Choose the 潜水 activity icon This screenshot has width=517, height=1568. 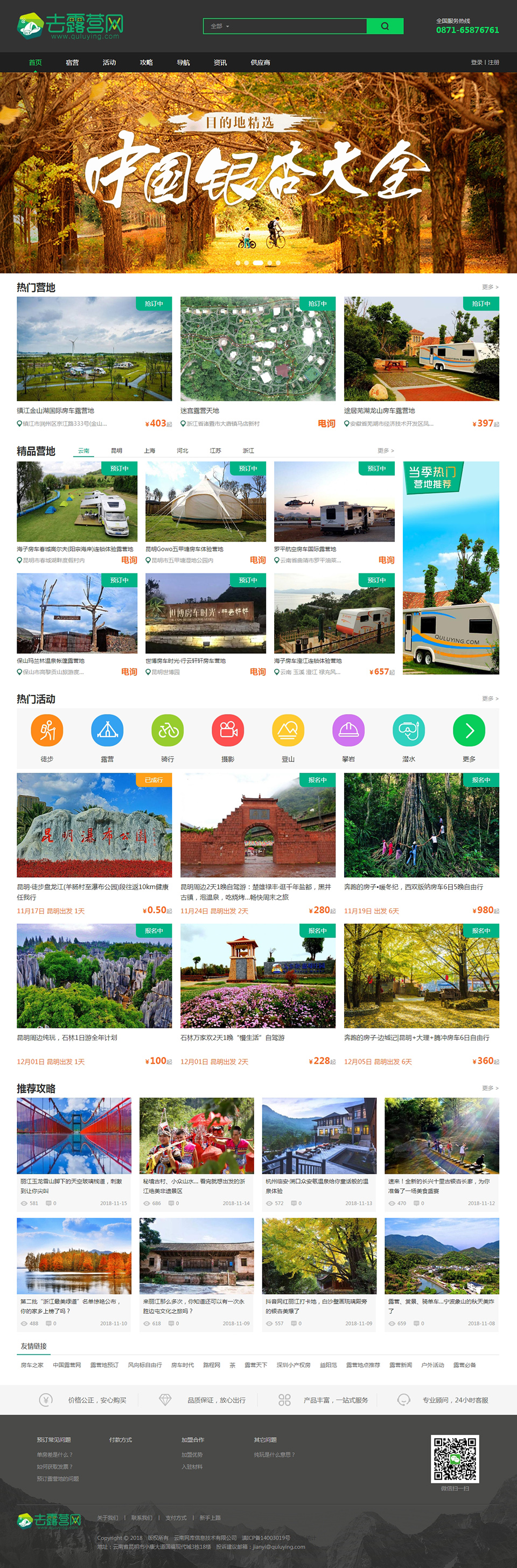(x=409, y=730)
